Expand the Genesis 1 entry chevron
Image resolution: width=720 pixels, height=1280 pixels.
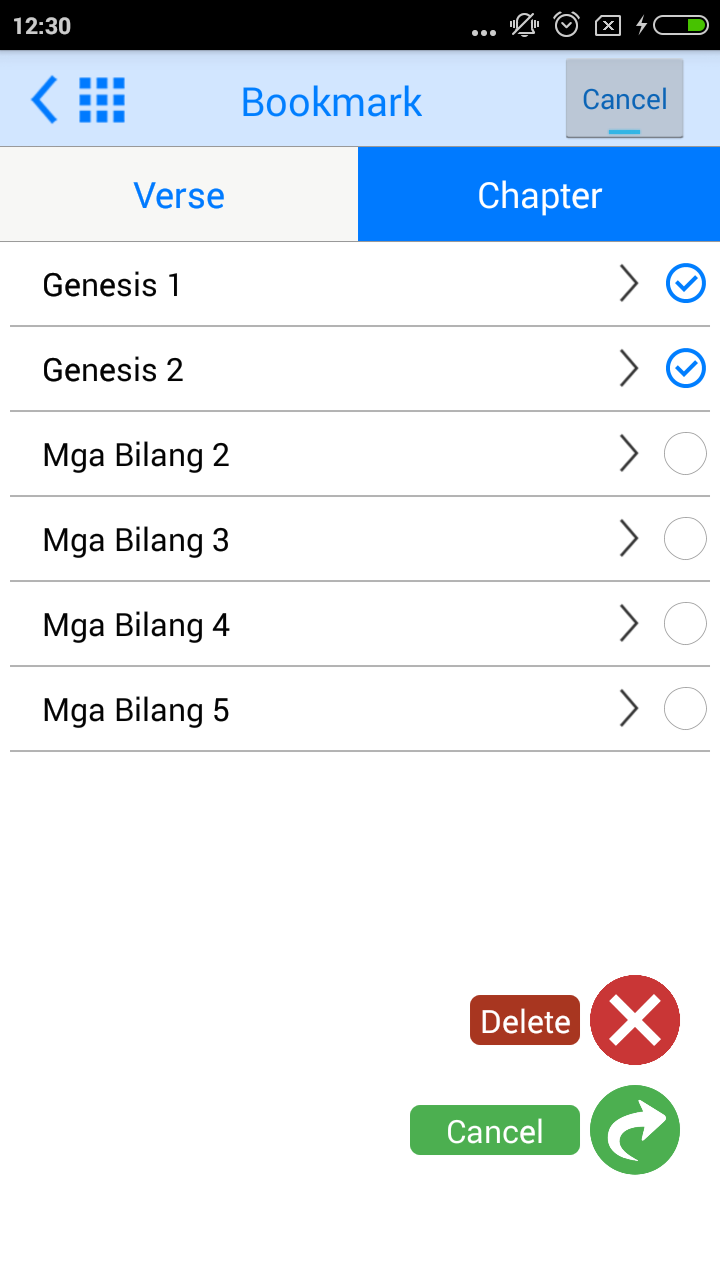tap(629, 283)
